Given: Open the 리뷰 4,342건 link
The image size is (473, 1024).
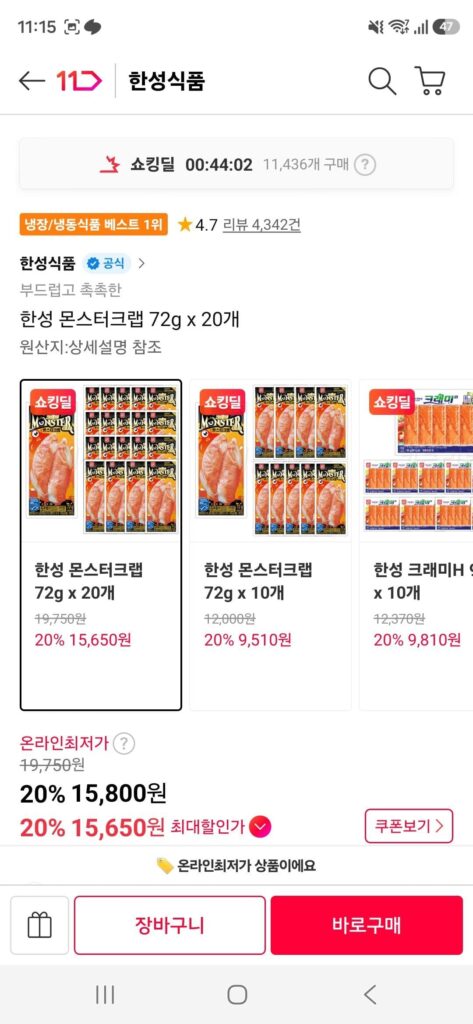Looking at the screenshot, I should point(261,225).
